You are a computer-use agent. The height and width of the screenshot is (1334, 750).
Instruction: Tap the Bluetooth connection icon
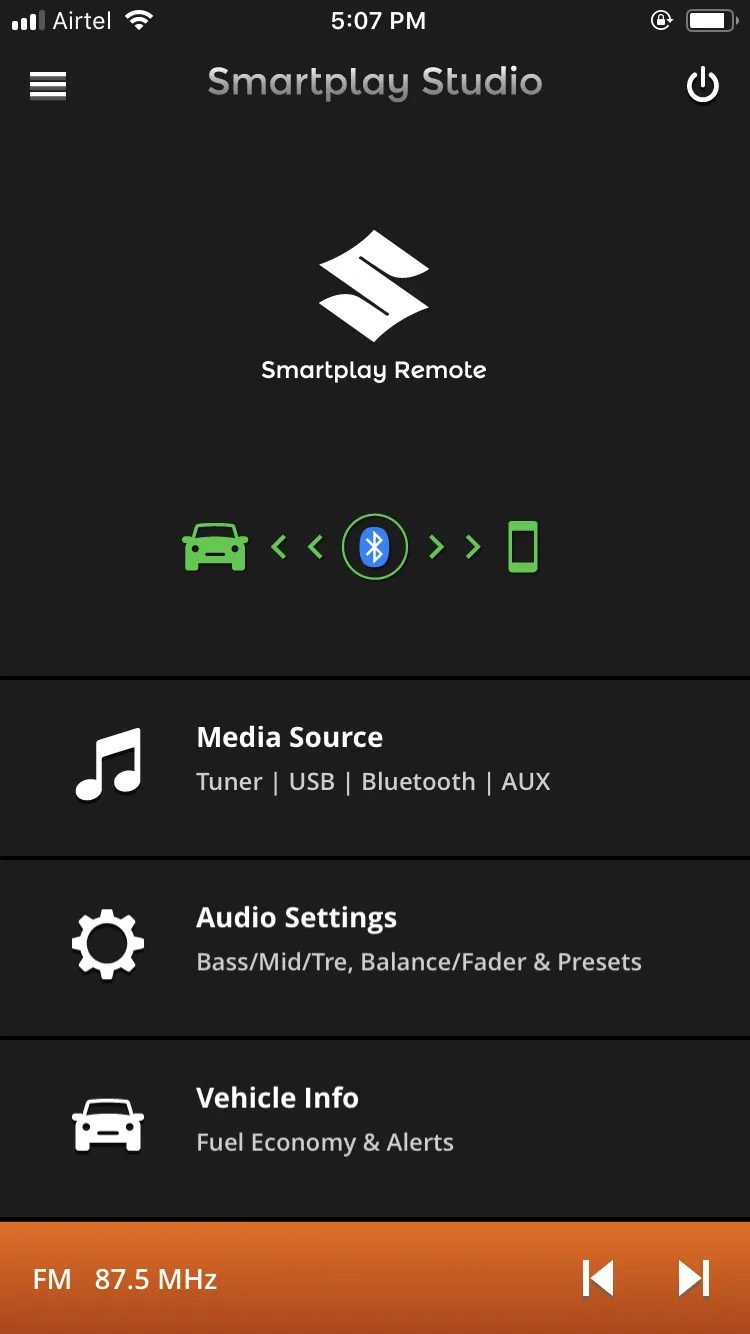(x=374, y=547)
